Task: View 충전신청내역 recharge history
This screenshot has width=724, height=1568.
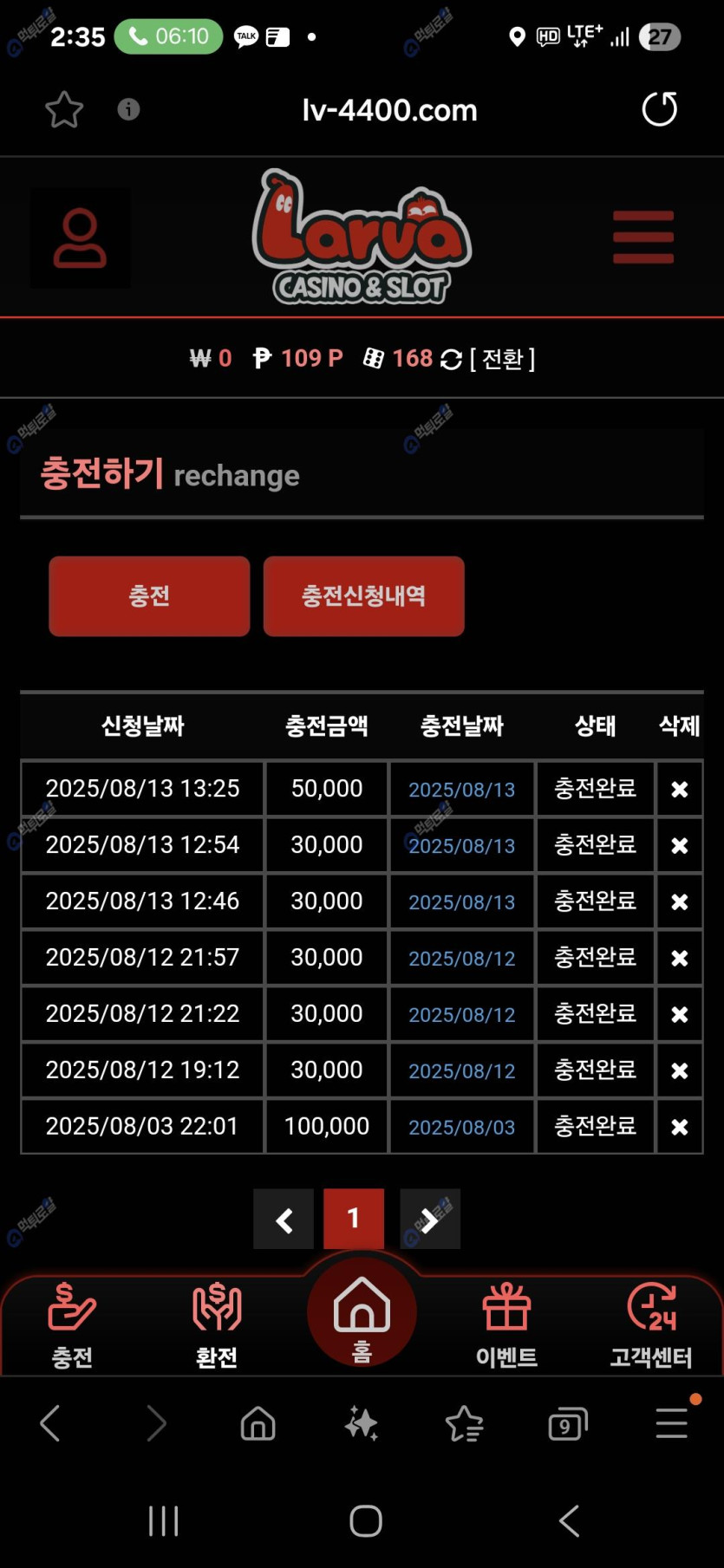Action: point(363,596)
